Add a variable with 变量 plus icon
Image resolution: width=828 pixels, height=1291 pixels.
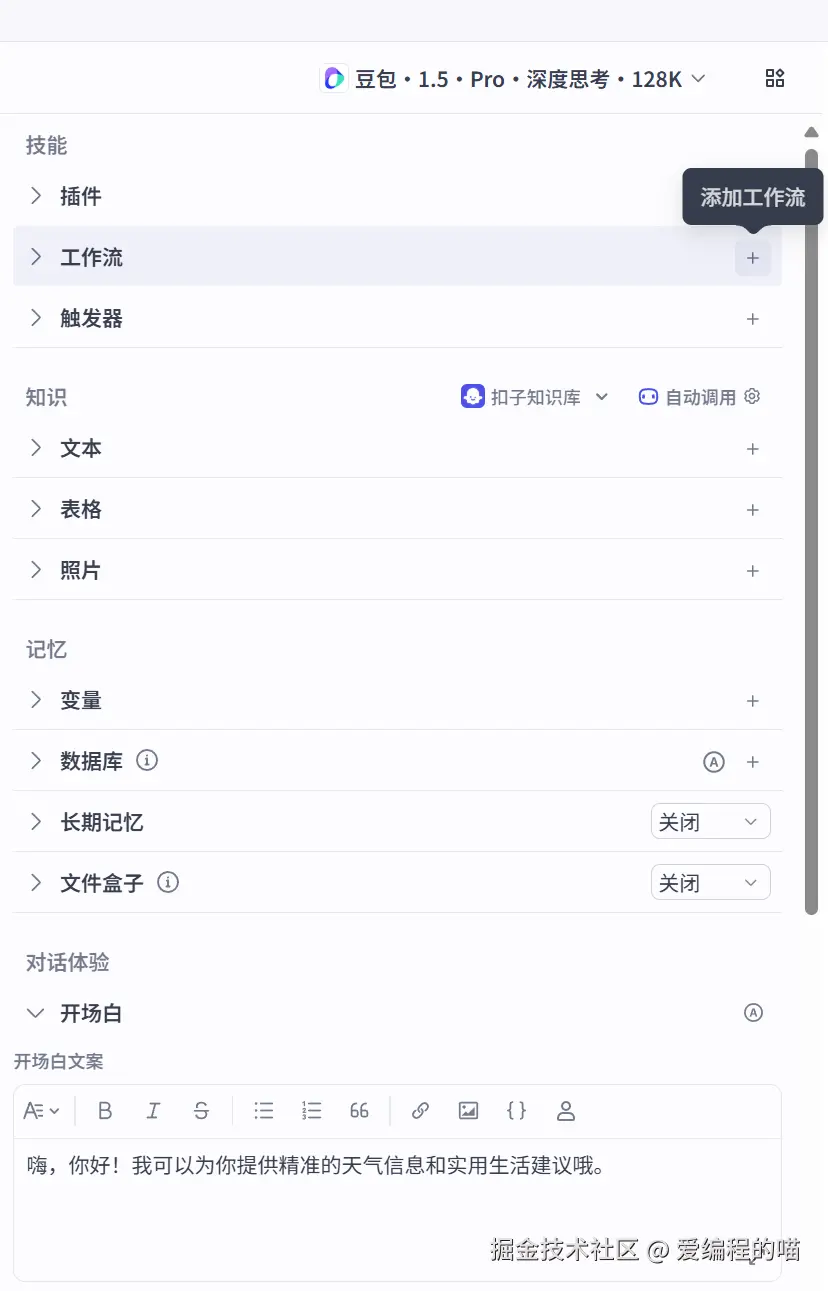(x=753, y=701)
